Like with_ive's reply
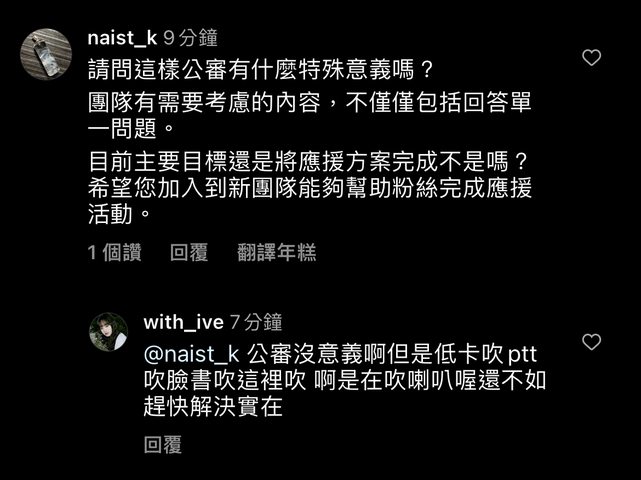This screenshot has height=480, width=641. 591,342
